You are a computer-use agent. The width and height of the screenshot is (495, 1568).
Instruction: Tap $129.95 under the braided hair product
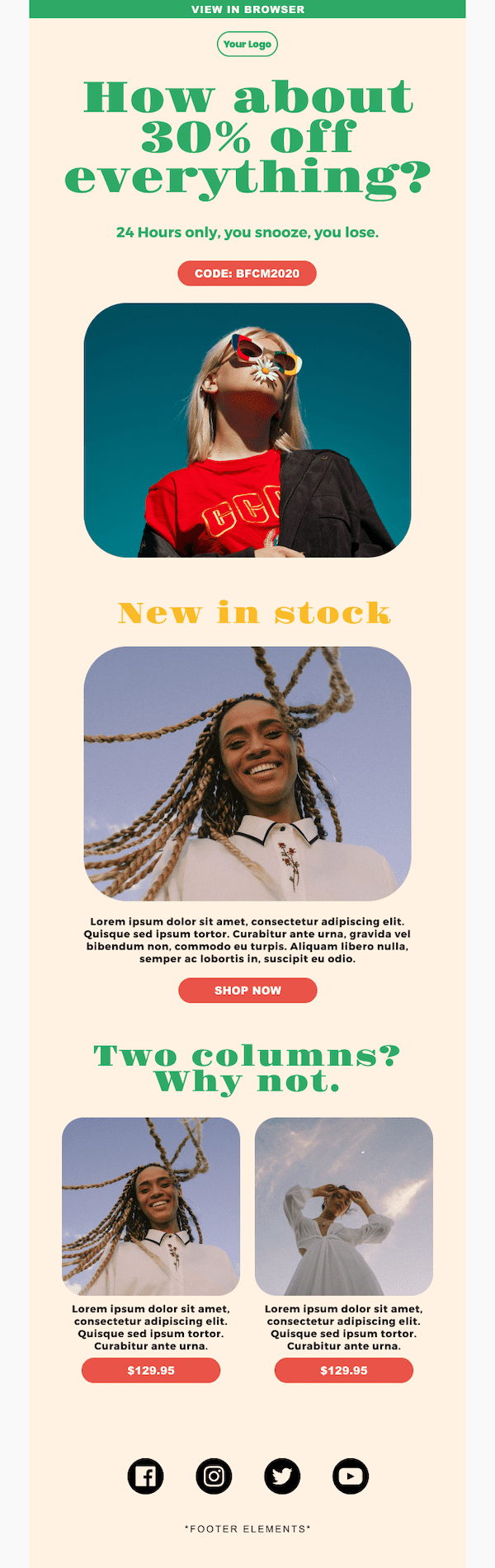(151, 1370)
